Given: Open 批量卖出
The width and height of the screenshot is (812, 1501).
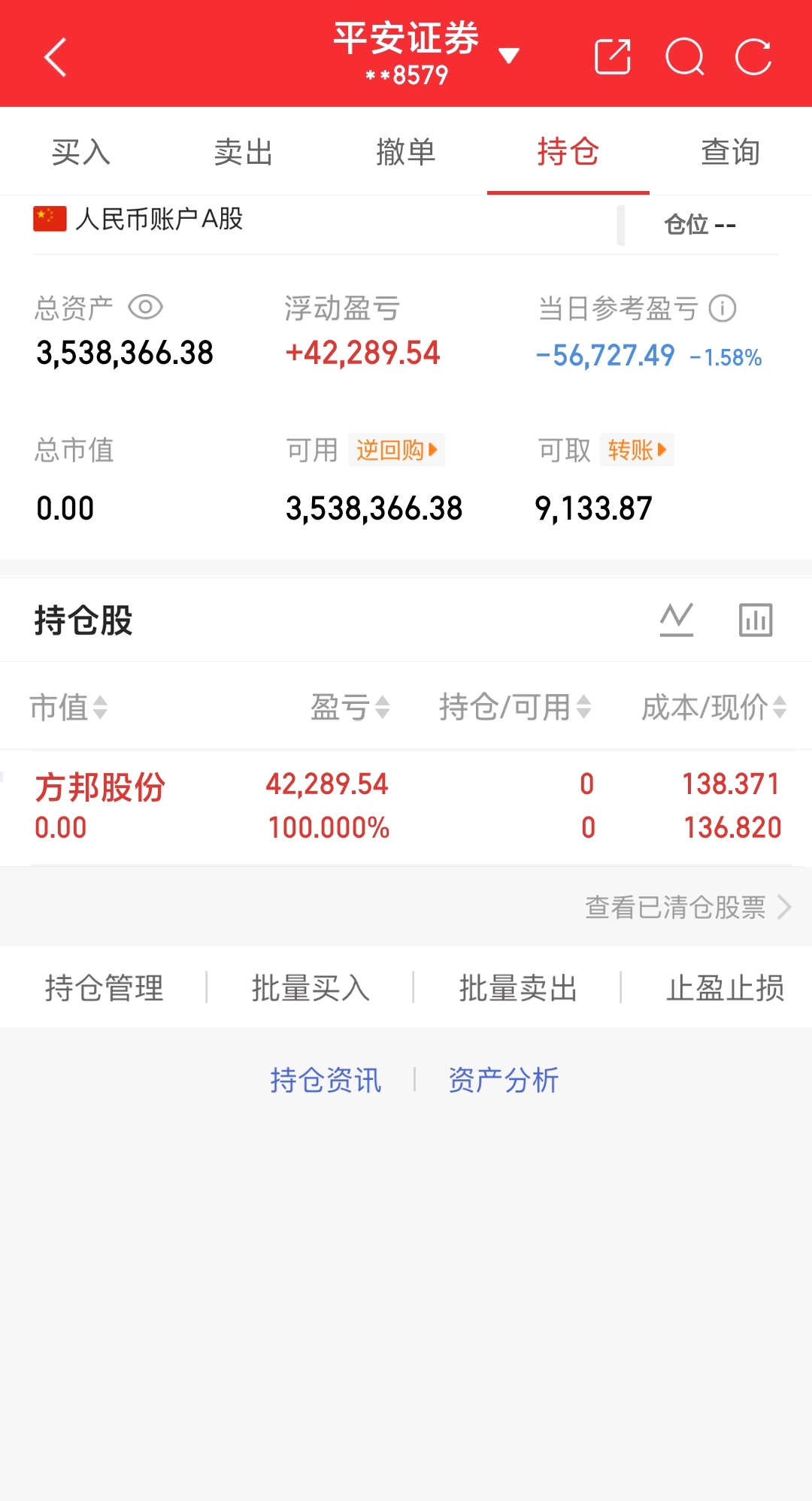Looking at the screenshot, I should pyautogui.click(x=518, y=987).
